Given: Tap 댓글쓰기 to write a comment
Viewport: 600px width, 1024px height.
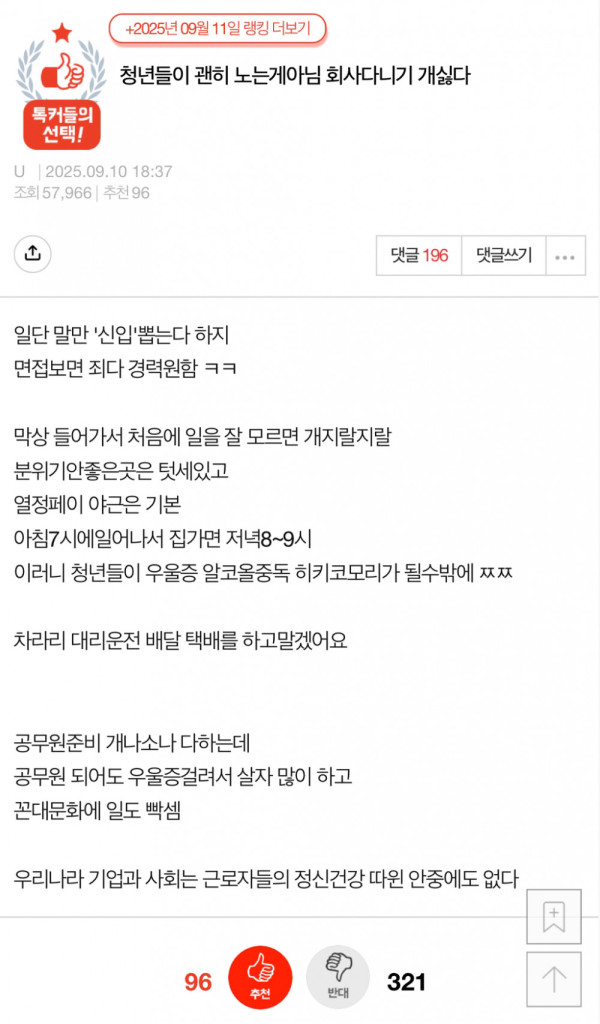Looking at the screenshot, I should (503, 255).
